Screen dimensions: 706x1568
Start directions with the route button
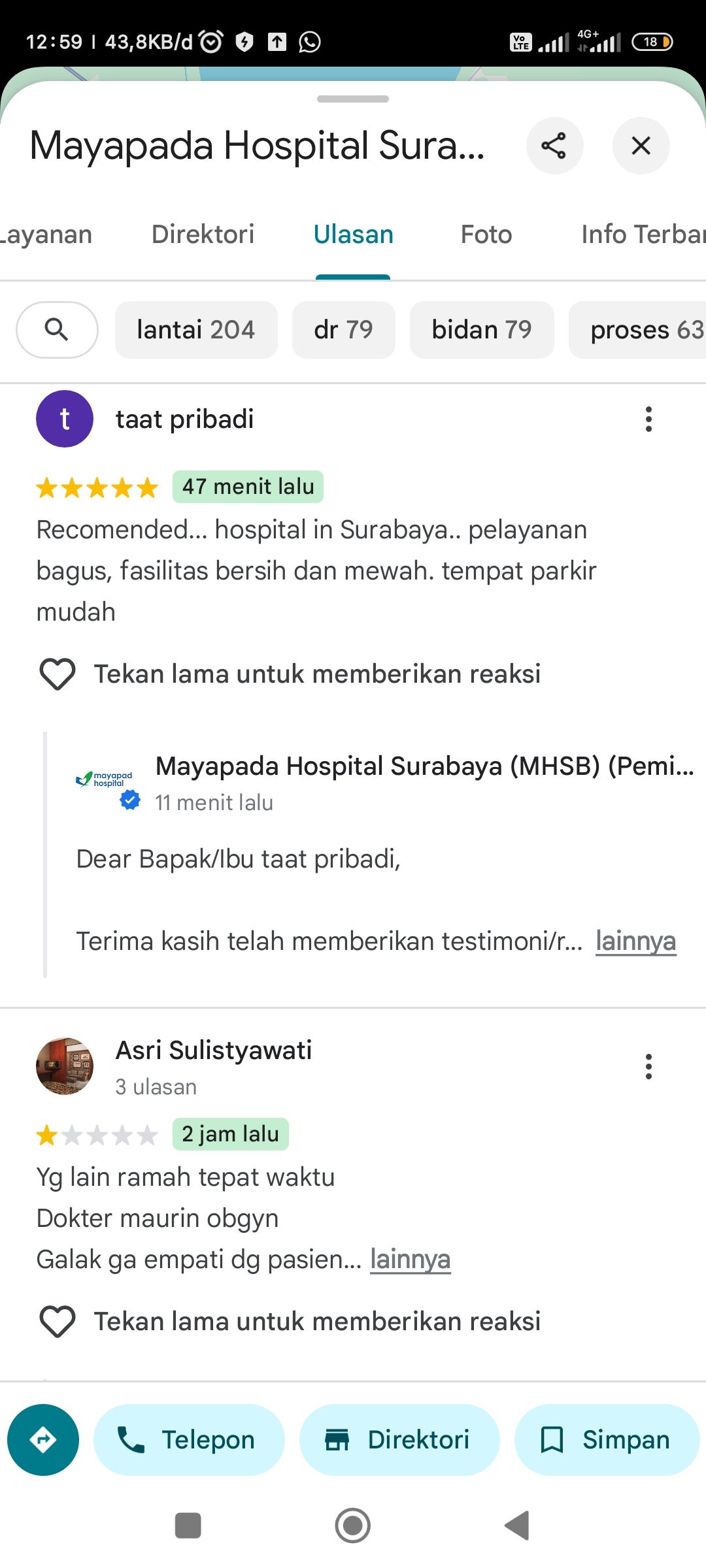[43, 1440]
